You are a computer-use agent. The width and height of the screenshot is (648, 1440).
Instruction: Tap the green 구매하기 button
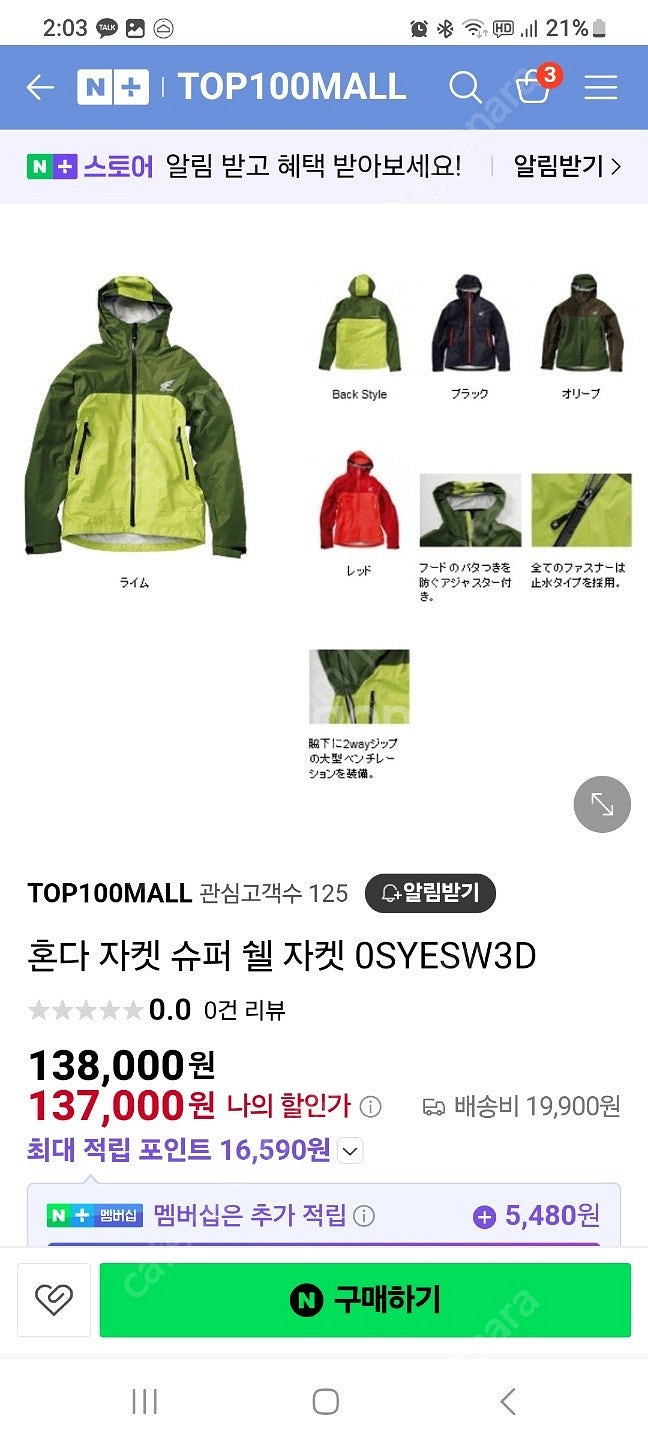pos(365,1299)
